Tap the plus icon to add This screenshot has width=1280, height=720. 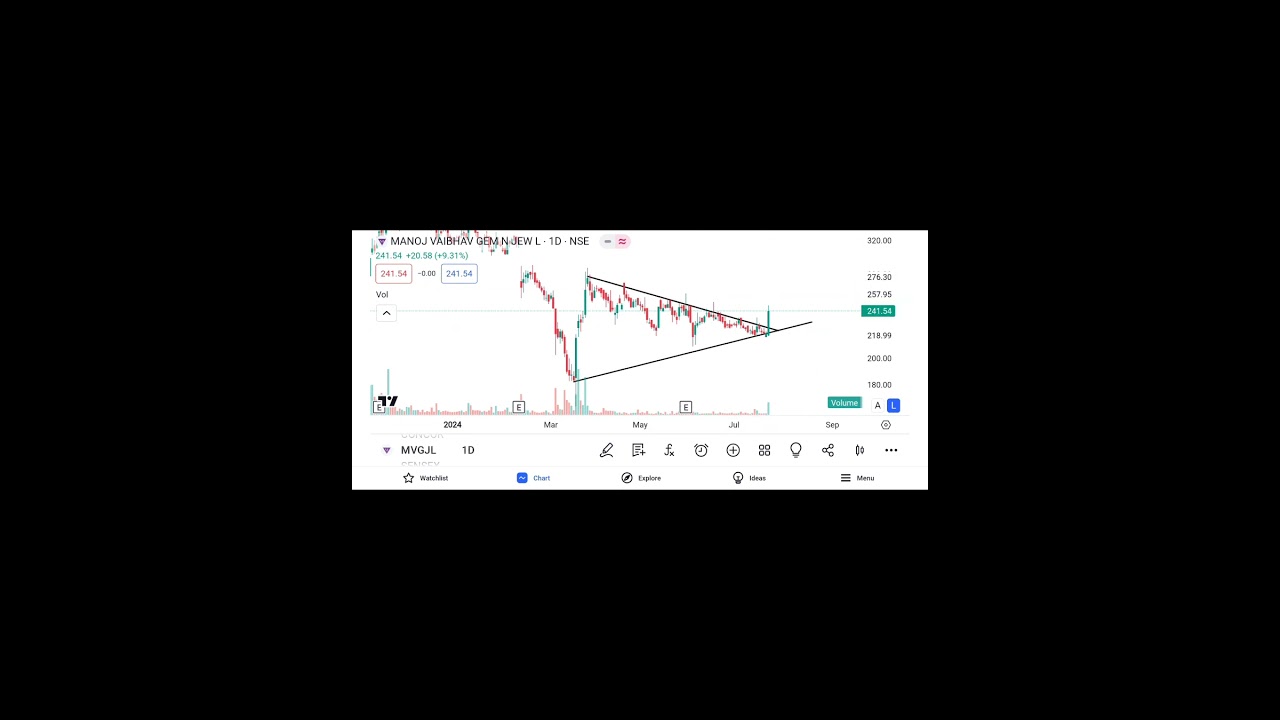pyautogui.click(x=733, y=450)
